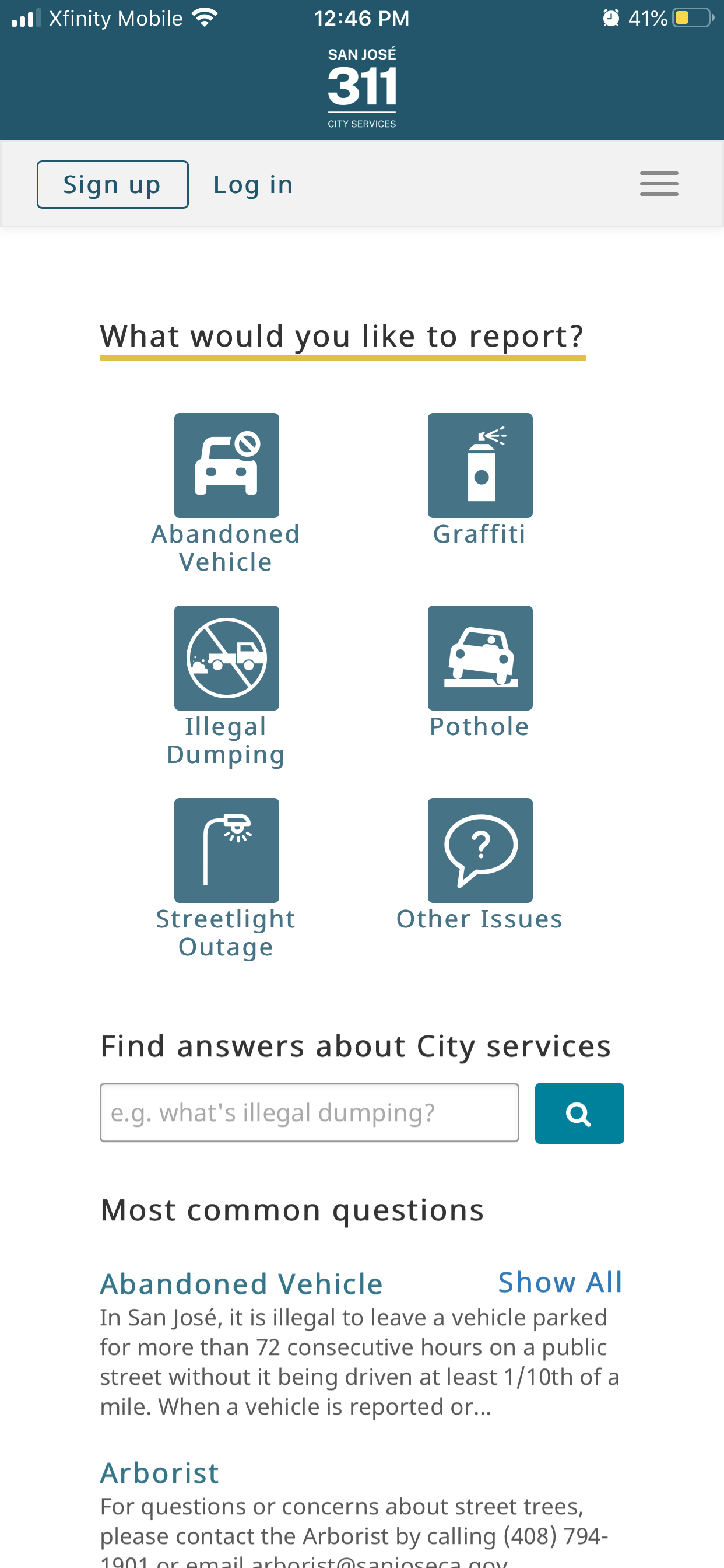Choose the Illegal Dumping tile
724x1568 pixels.
click(226, 686)
